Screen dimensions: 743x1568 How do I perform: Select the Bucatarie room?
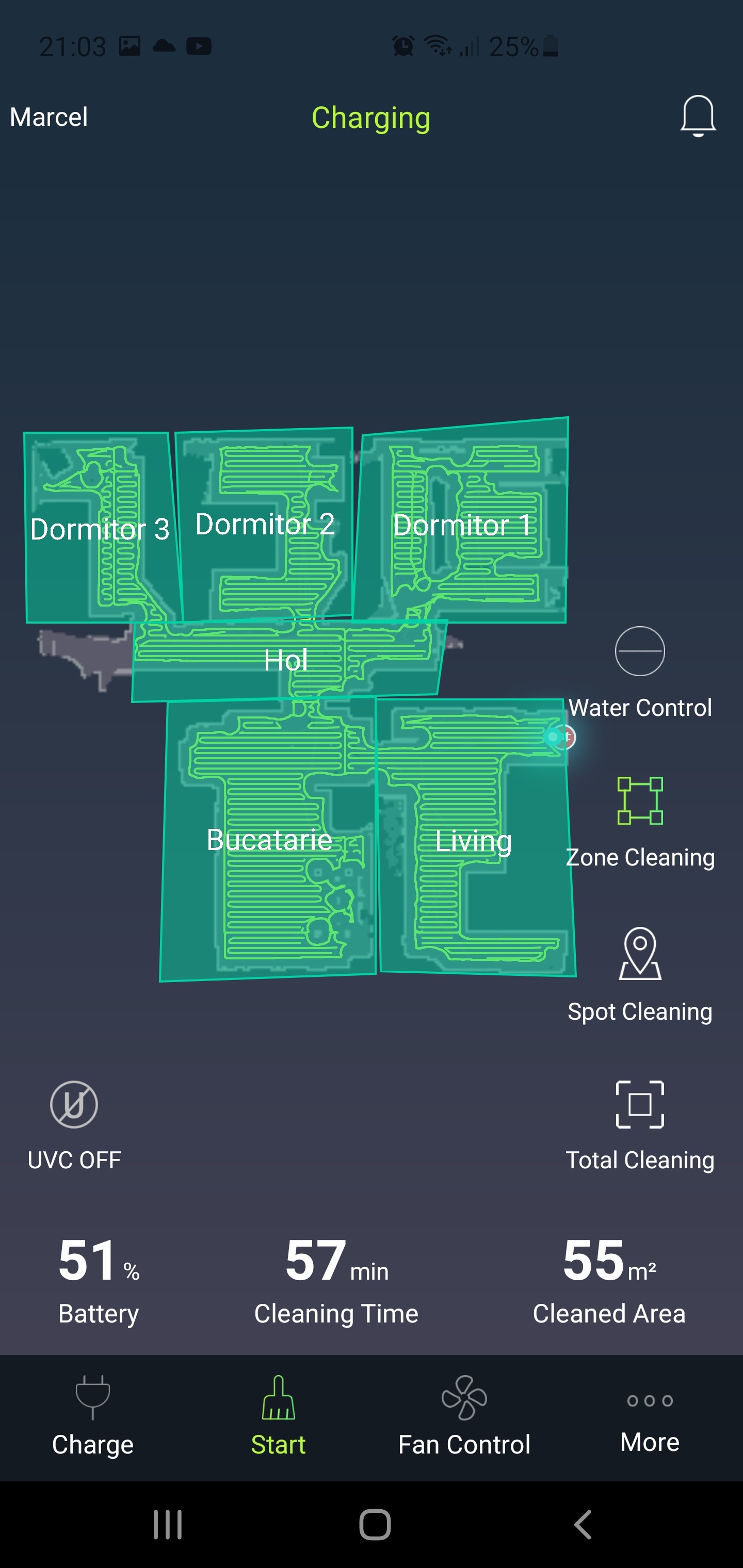click(x=269, y=840)
